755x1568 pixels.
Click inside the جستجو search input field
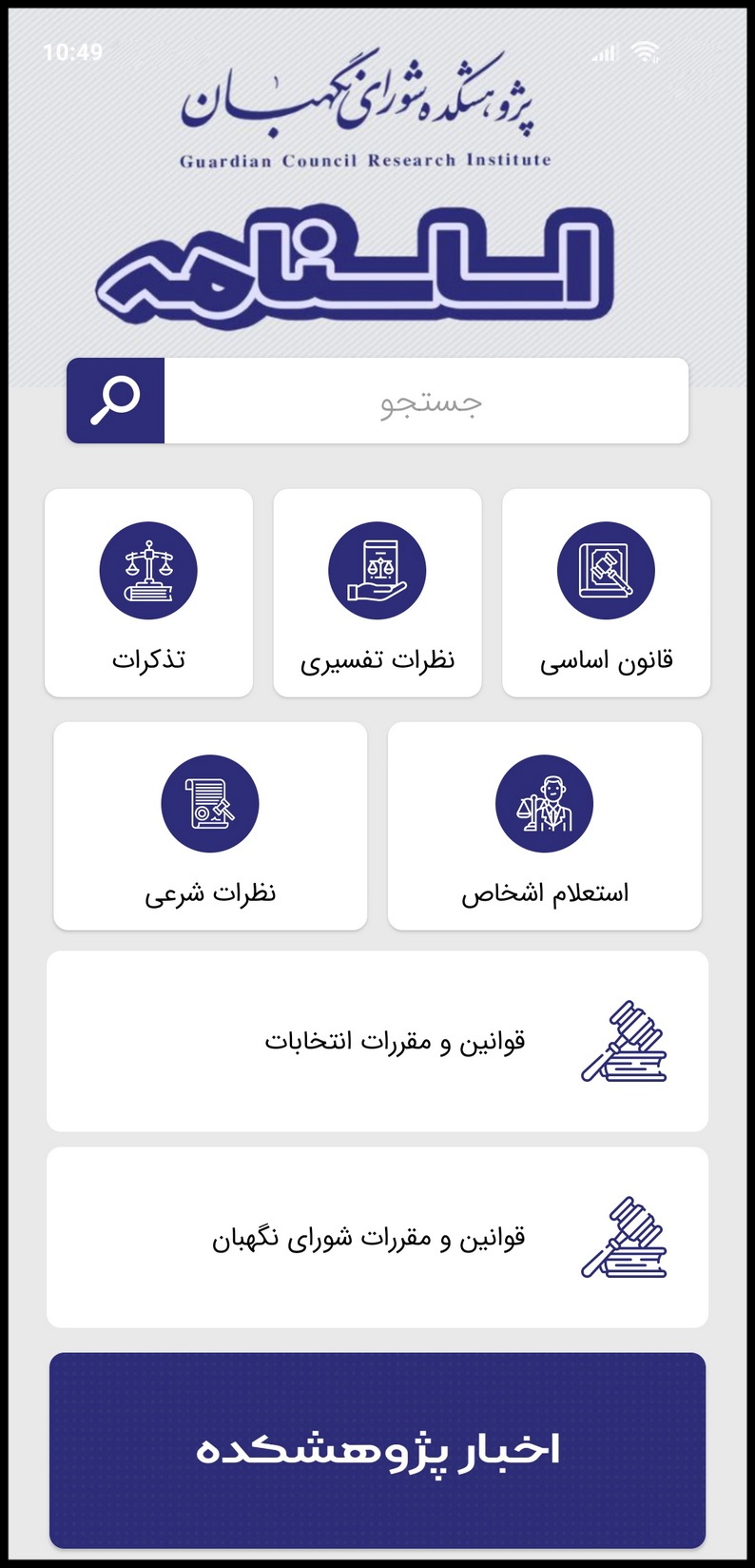(x=428, y=402)
